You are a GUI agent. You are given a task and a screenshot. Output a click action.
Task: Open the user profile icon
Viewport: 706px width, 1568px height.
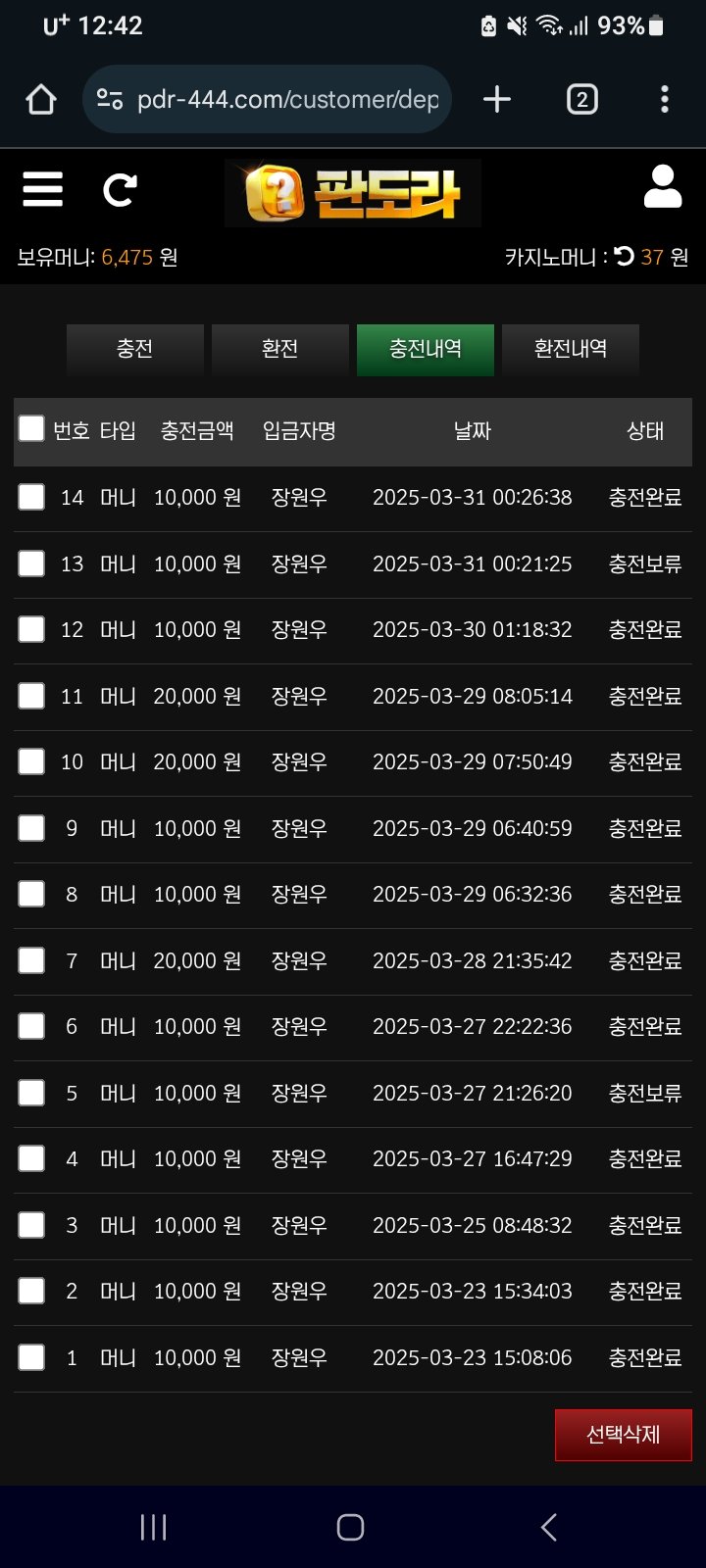pyautogui.click(x=662, y=186)
